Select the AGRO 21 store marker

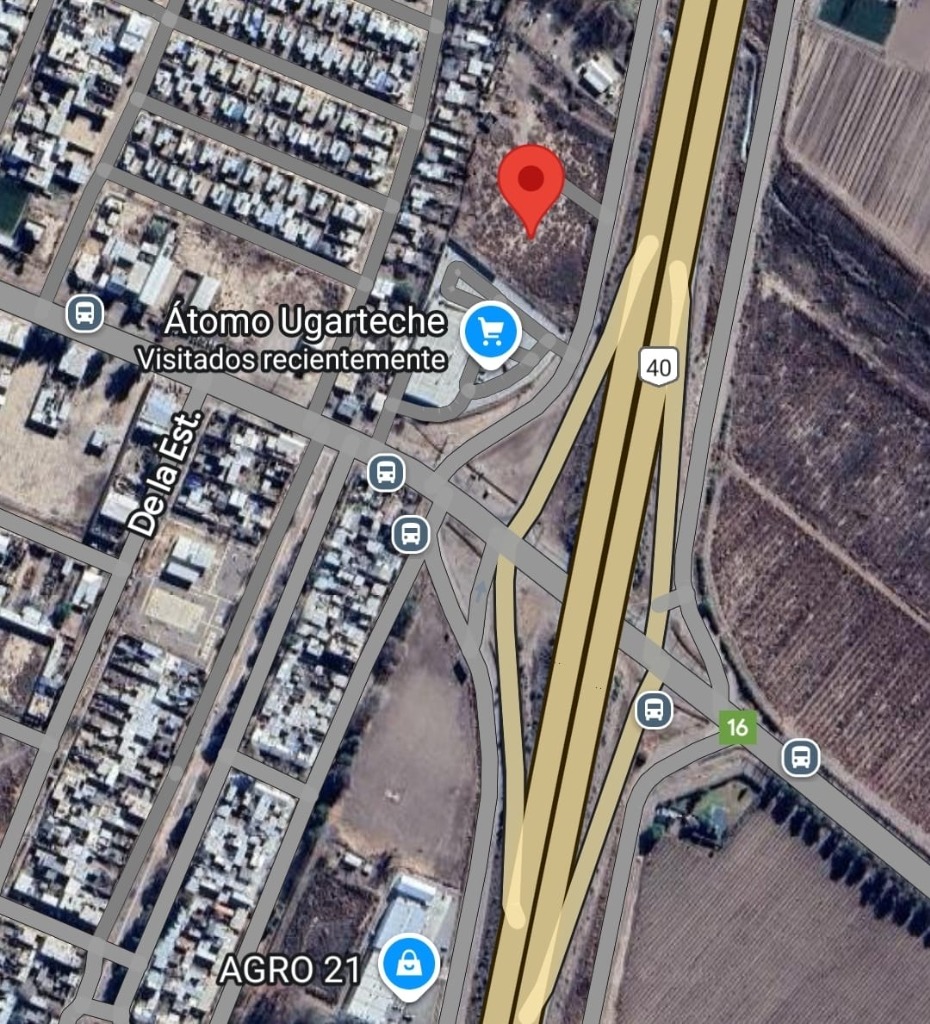(x=410, y=965)
